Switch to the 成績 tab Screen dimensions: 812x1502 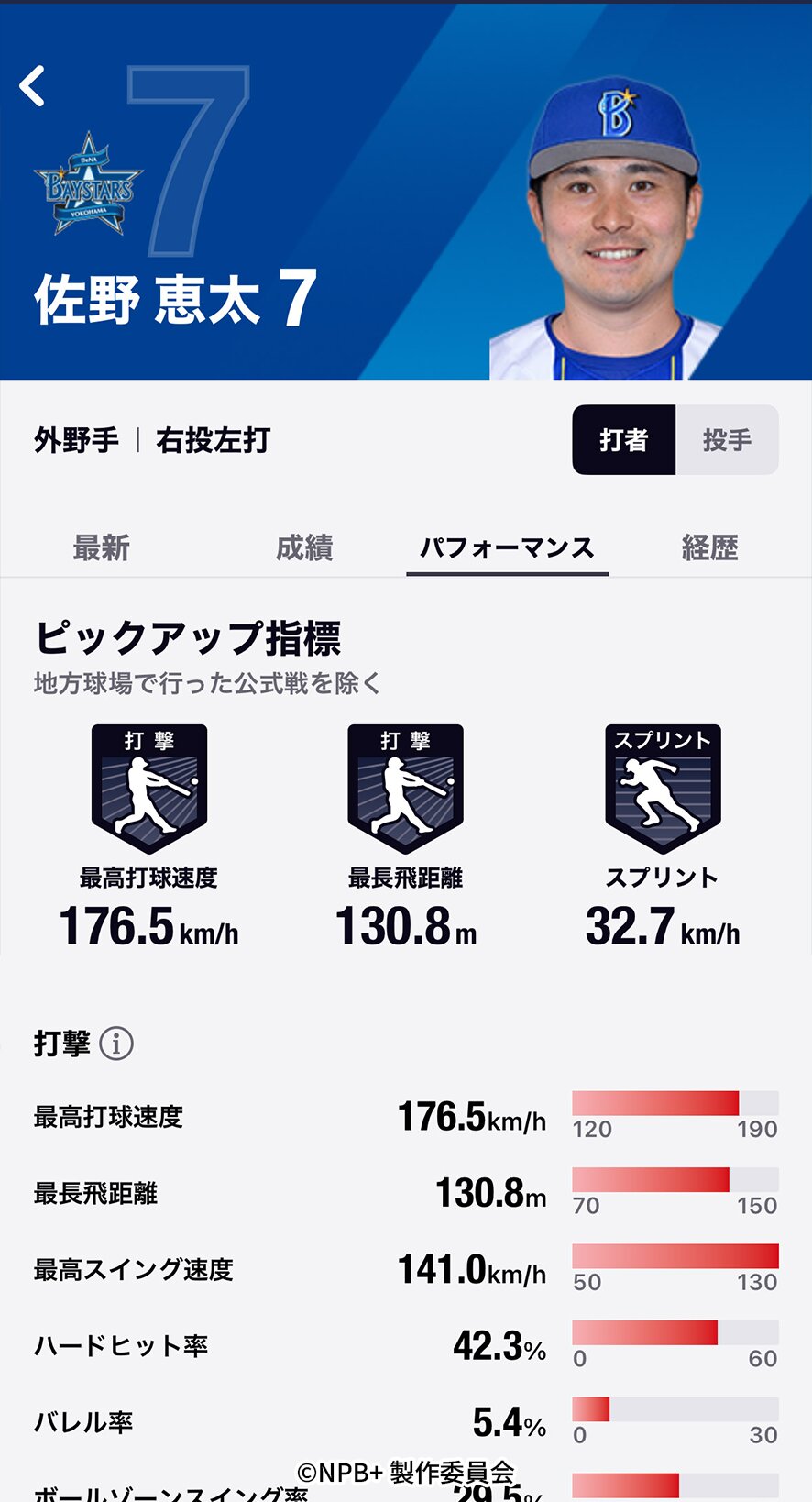coord(303,547)
